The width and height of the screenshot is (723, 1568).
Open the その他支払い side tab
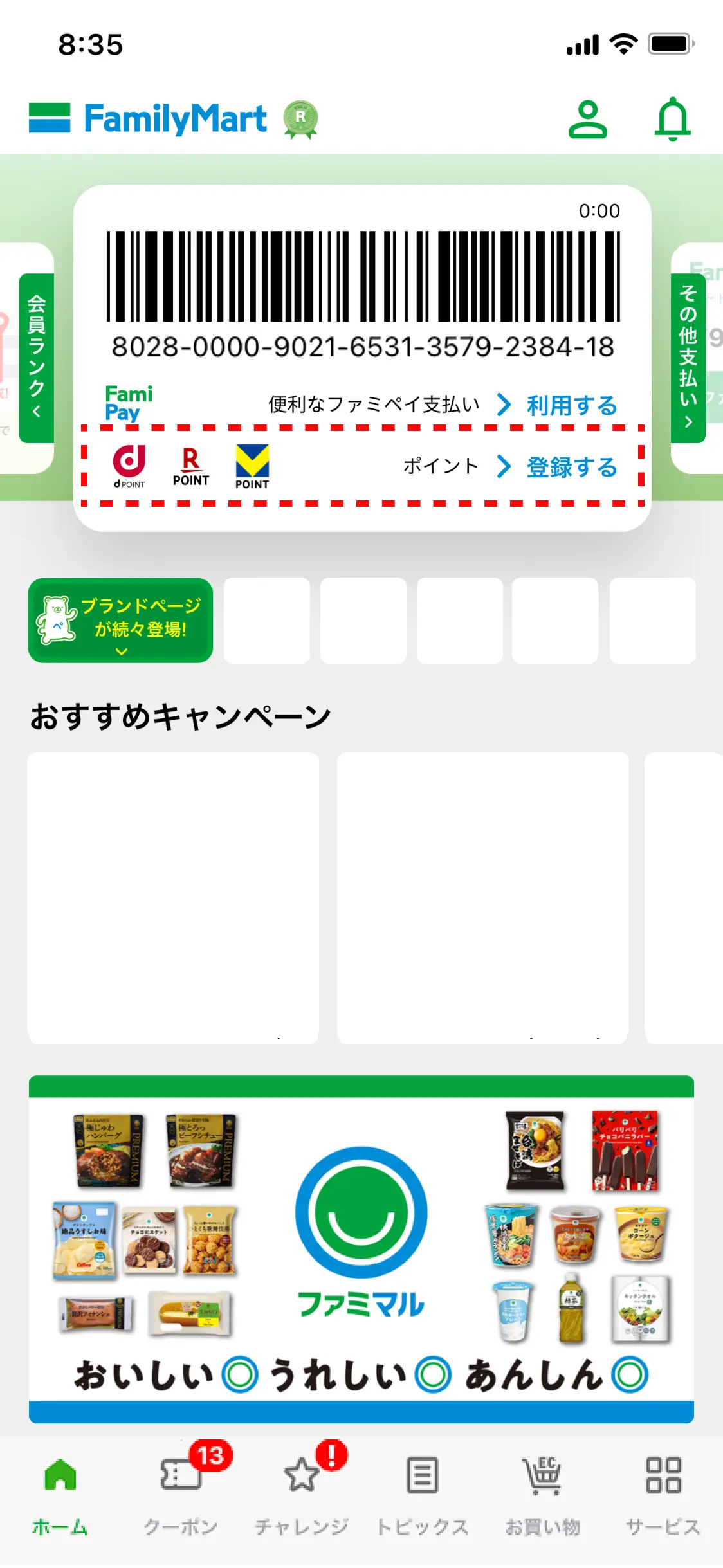click(x=688, y=358)
